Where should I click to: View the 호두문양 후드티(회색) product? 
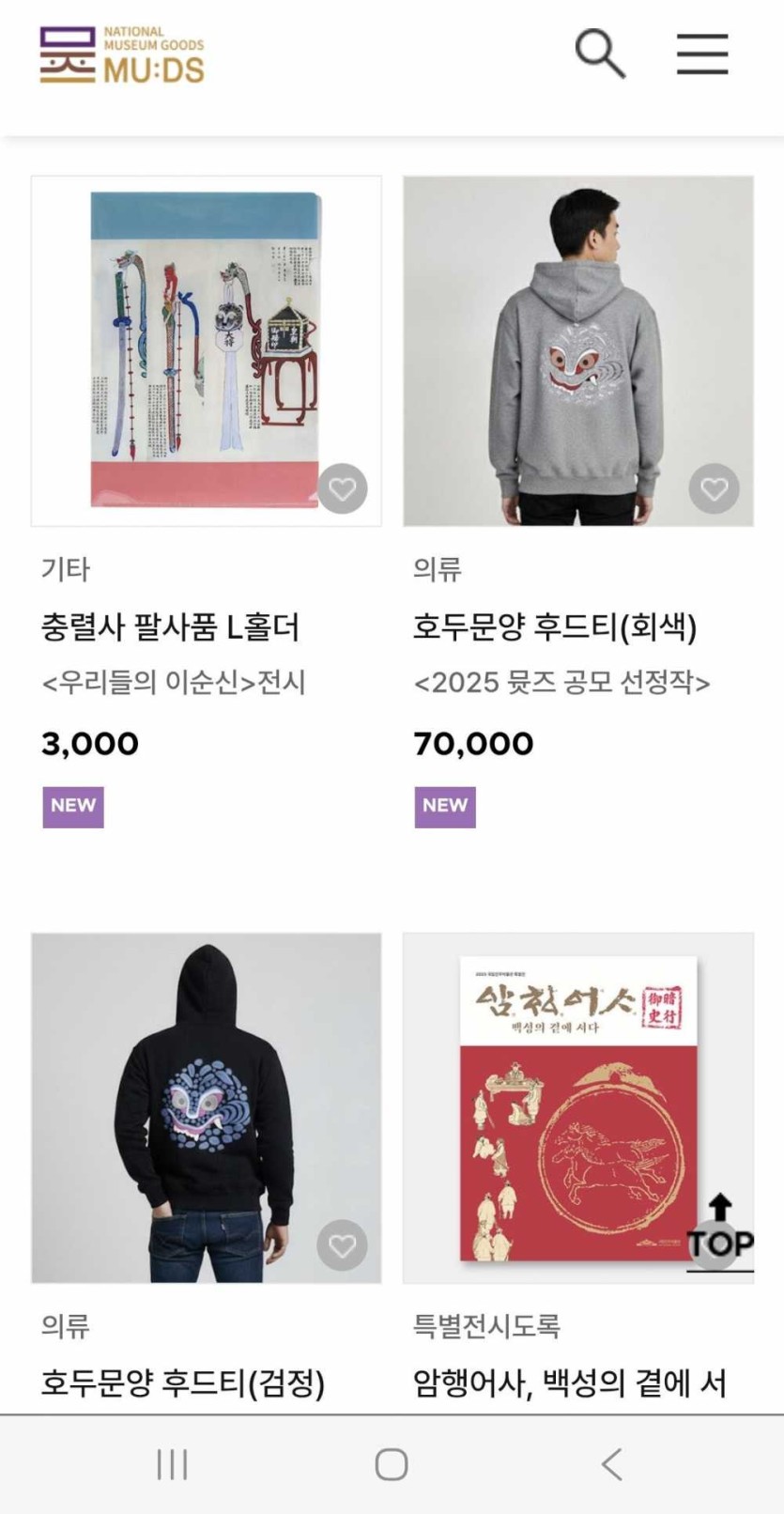(x=577, y=350)
